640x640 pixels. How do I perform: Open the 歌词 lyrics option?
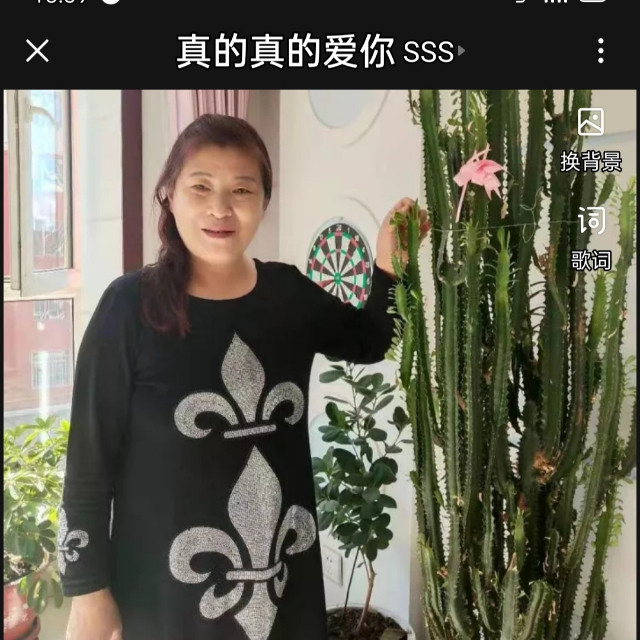(591, 239)
